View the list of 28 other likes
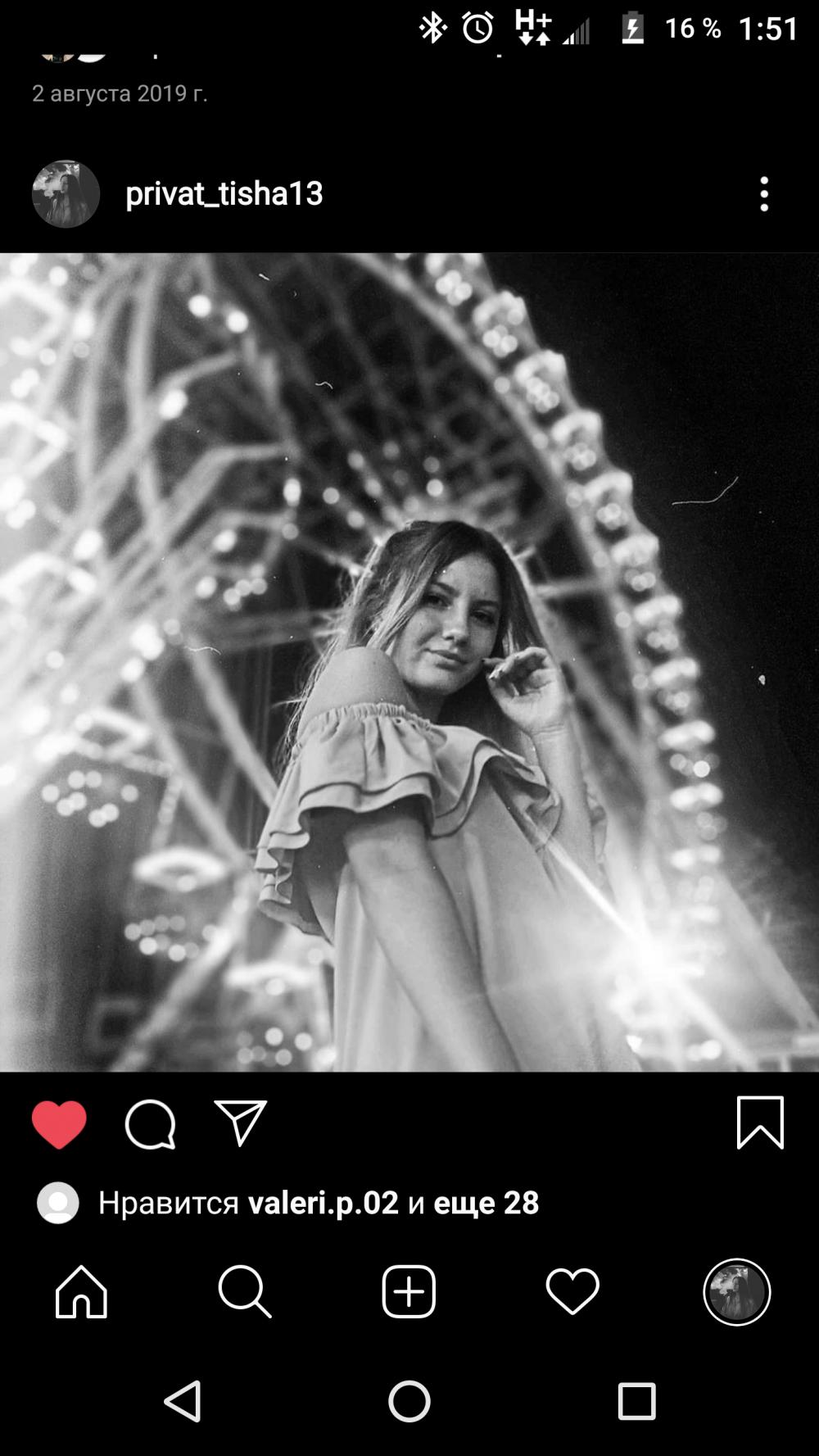The image size is (819, 1456). click(486, 1203)
